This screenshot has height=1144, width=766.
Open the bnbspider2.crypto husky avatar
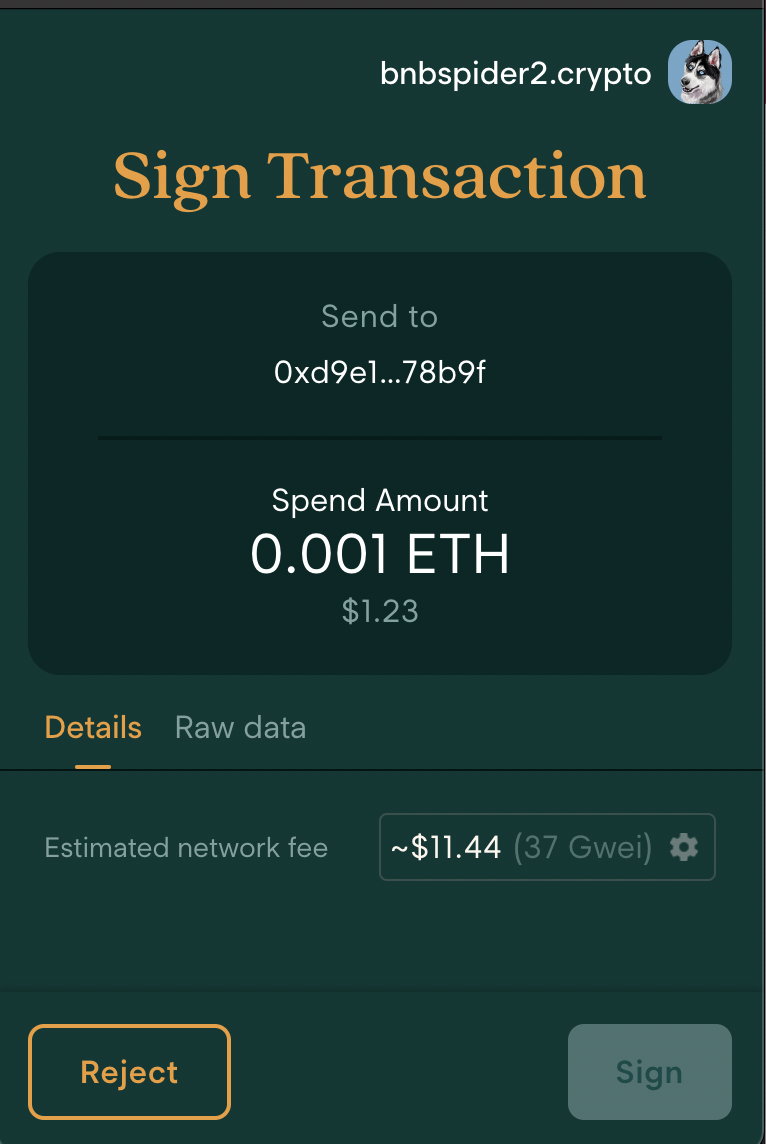(x=699, y=73)
